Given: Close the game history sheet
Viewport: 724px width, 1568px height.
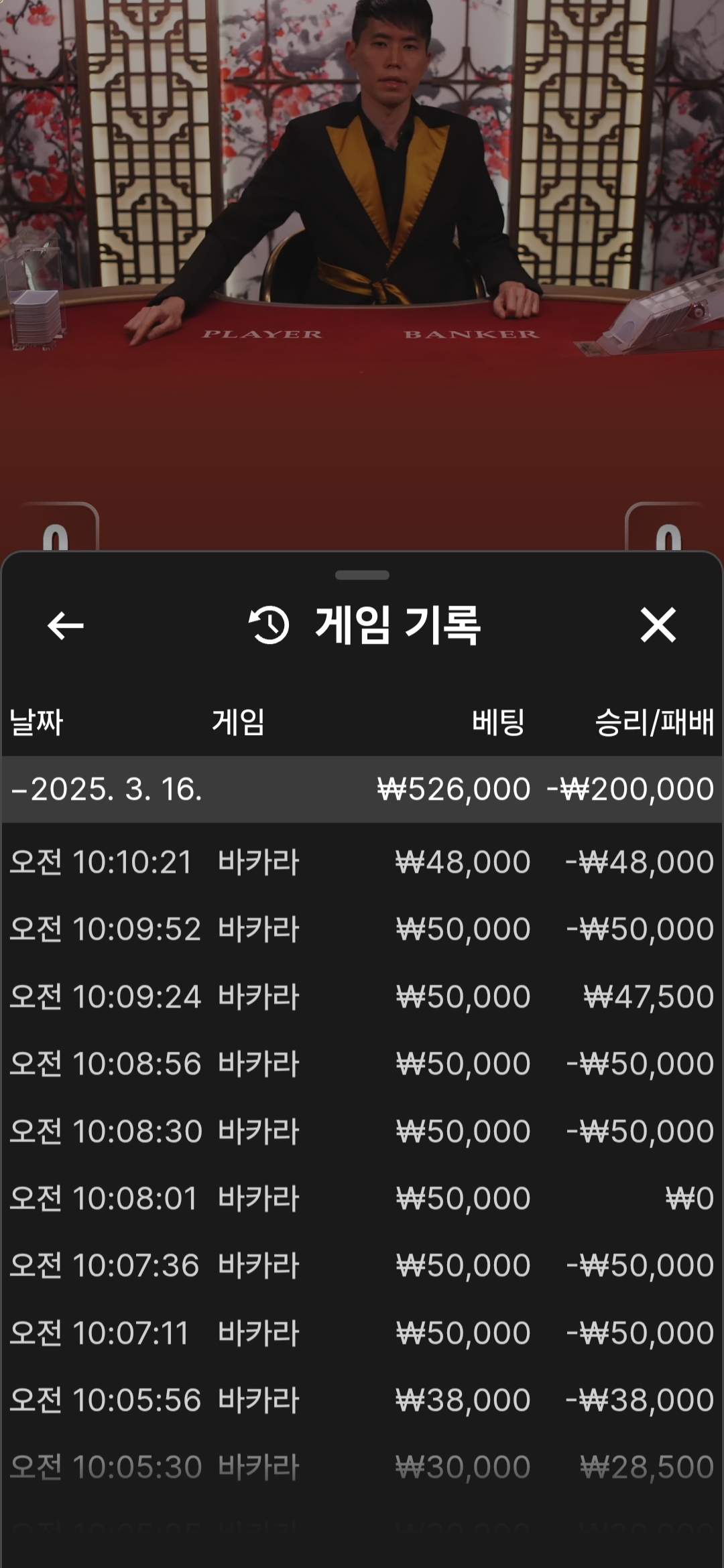Looking at the screenshot, I should (x=658, y=626).
